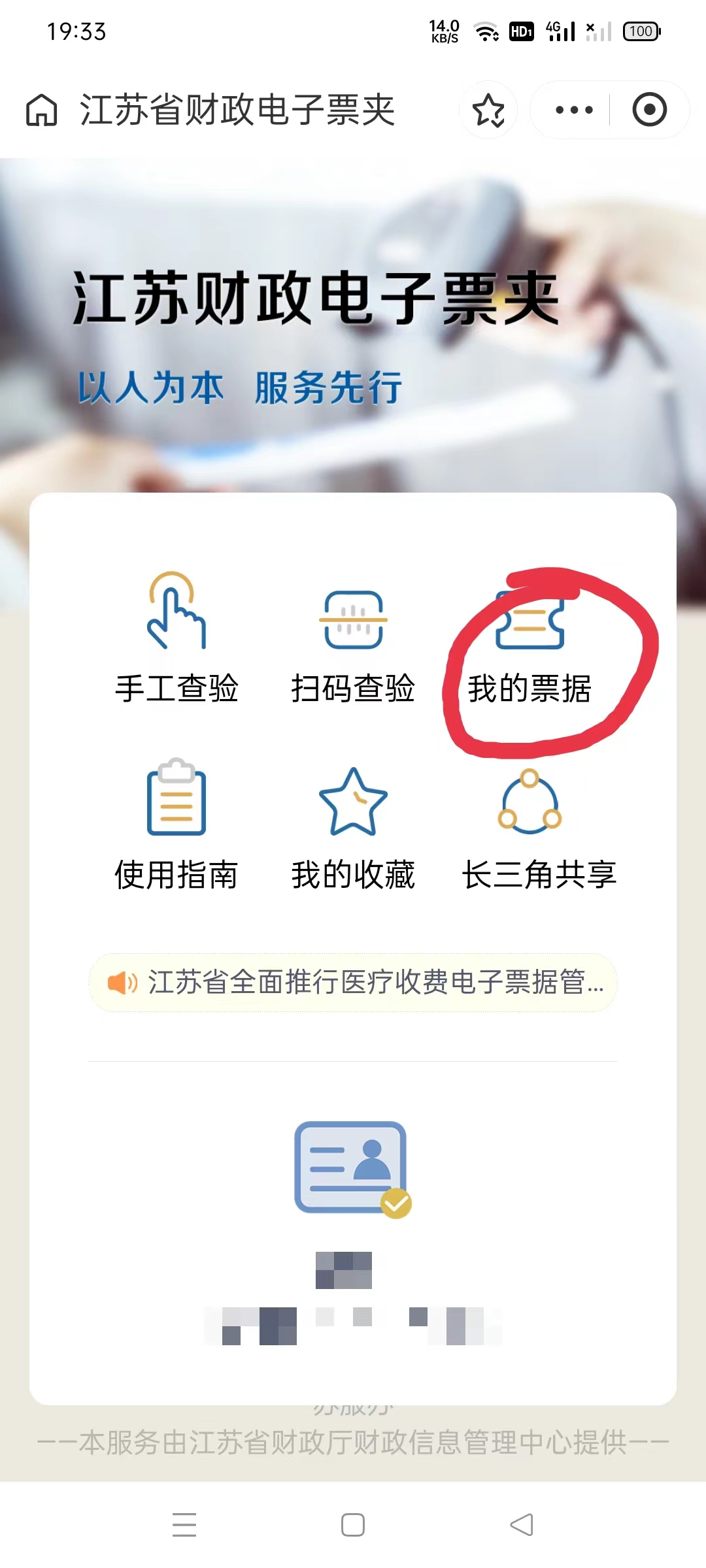Open recent apps from the navigation bar
706x1568 pixels.
tap(184, 1525)
